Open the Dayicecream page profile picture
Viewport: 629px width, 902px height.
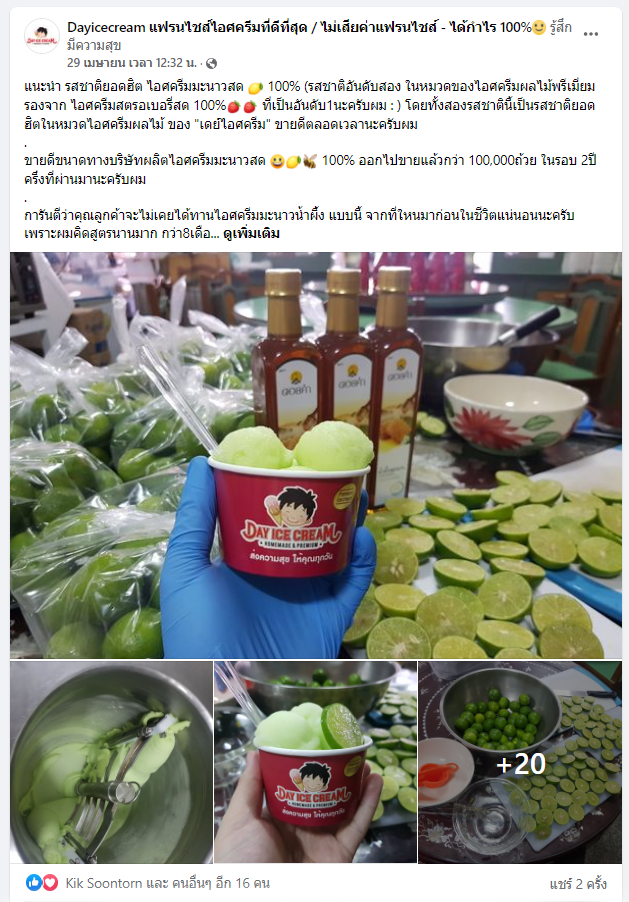point(42,35)
